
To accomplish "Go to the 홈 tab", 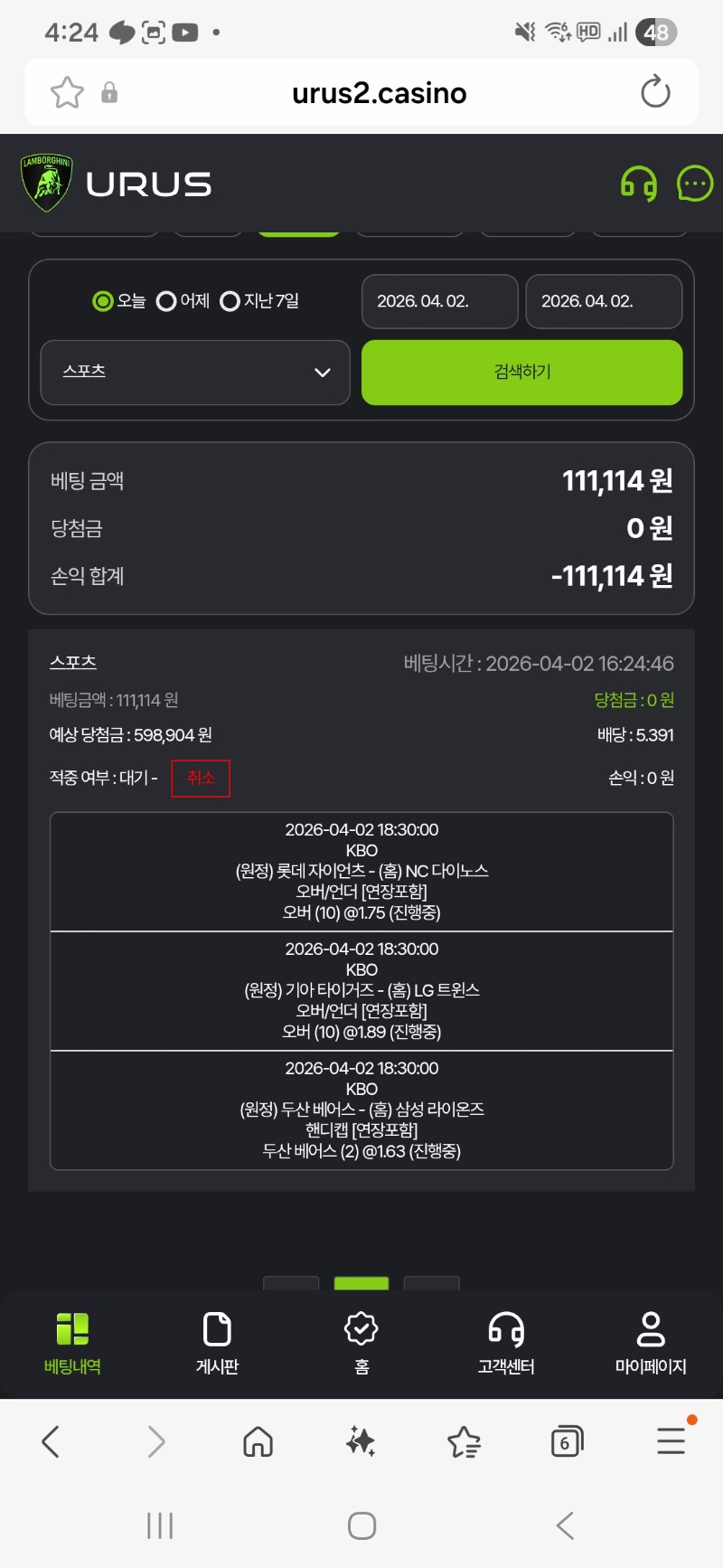I will pyautogui.click(x=361, y=1343).
